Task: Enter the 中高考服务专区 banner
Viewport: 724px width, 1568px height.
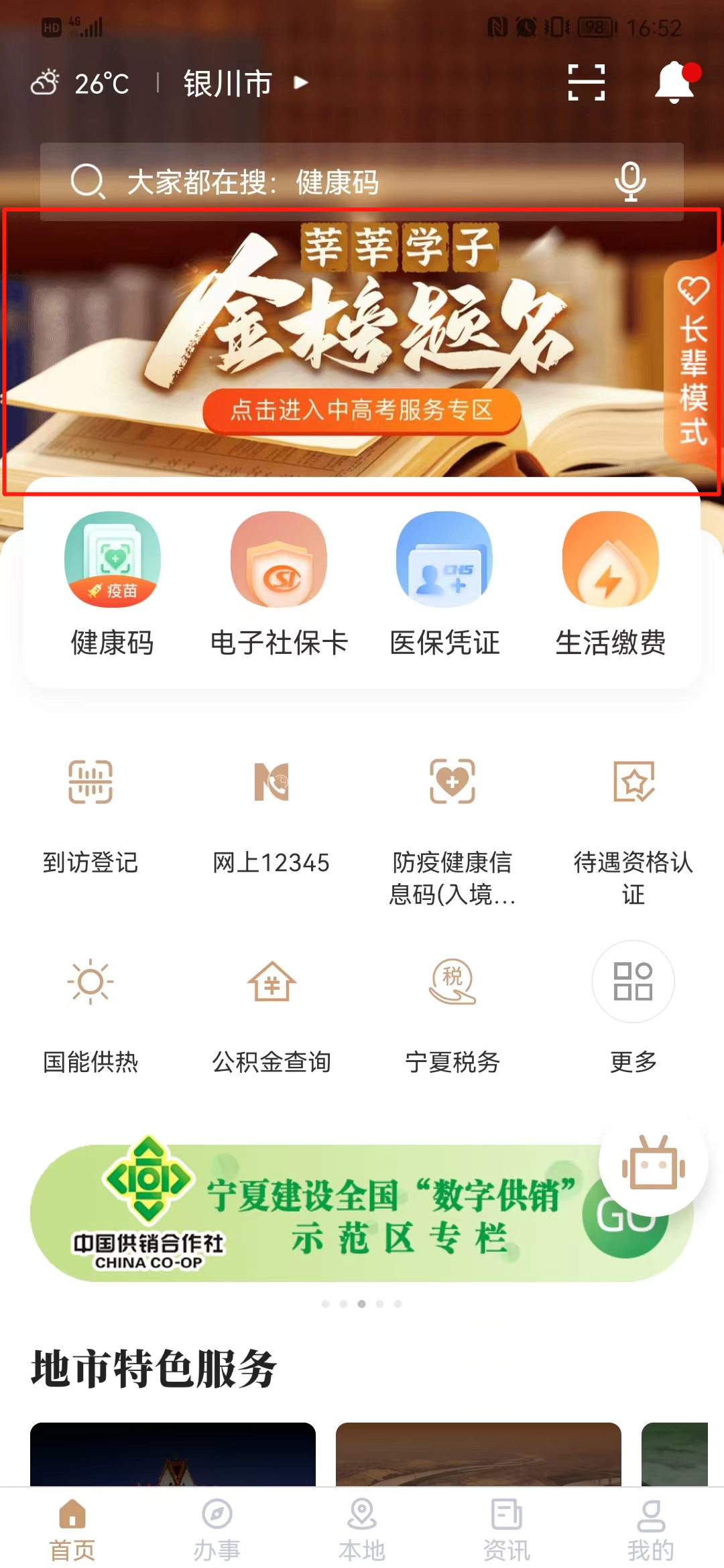Action: pos(362,409)
